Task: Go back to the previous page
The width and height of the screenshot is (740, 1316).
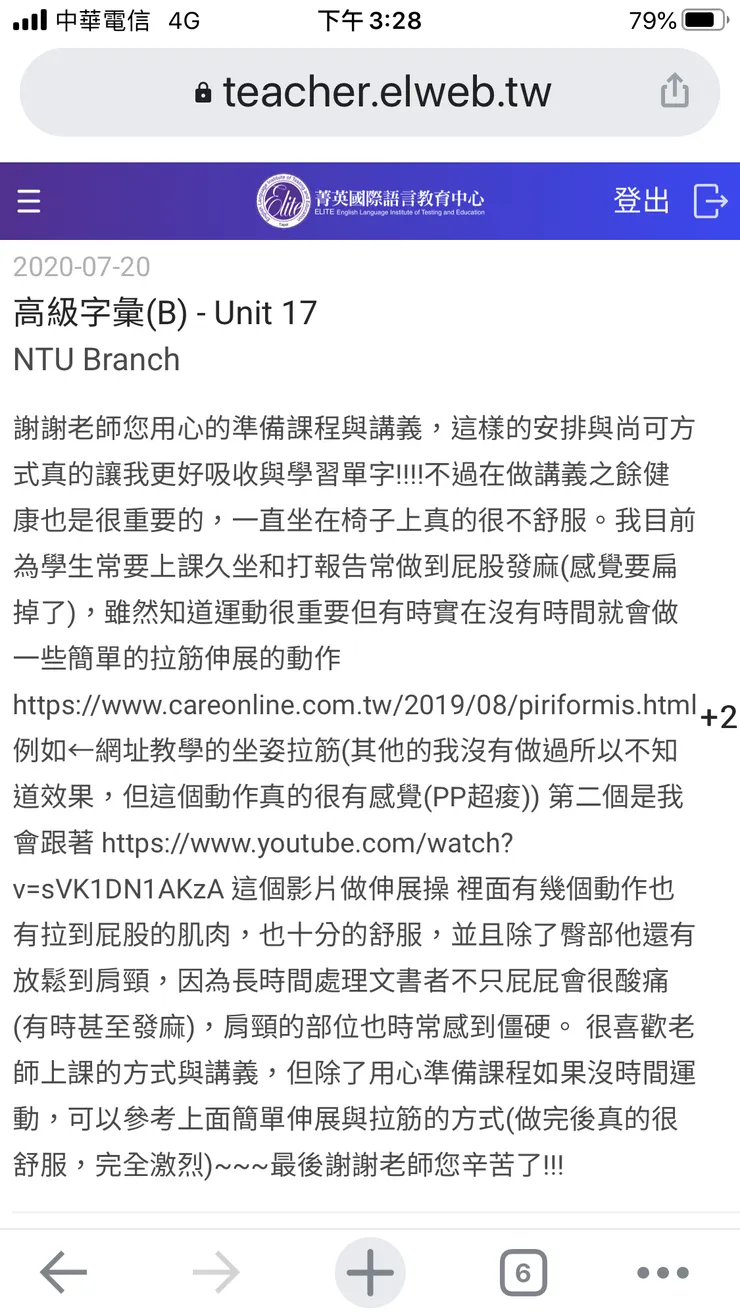Action: (63, 1273)
